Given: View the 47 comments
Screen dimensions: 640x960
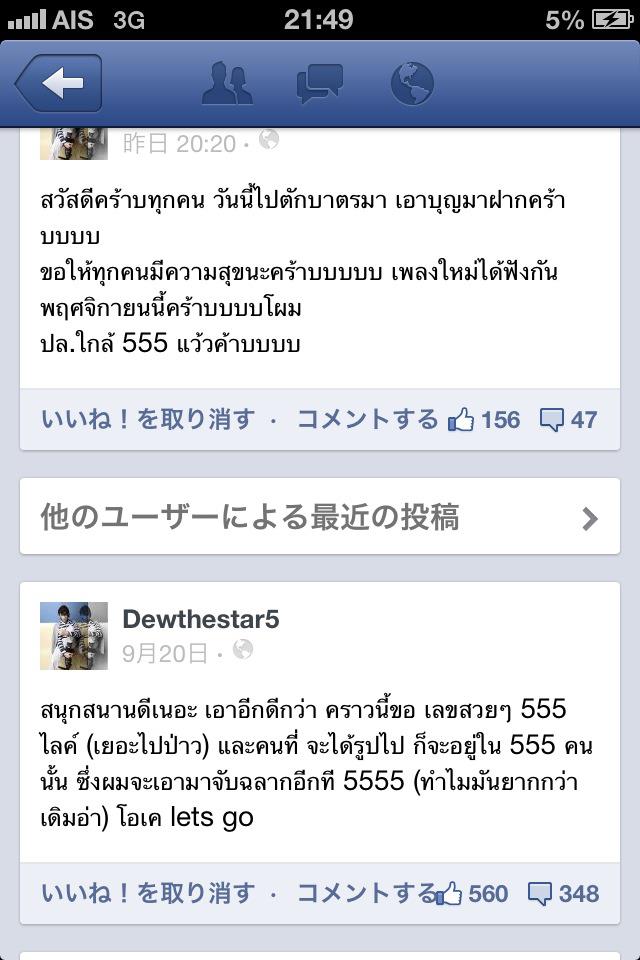Looking at the screenshot, I should click(x=569, y=420).
